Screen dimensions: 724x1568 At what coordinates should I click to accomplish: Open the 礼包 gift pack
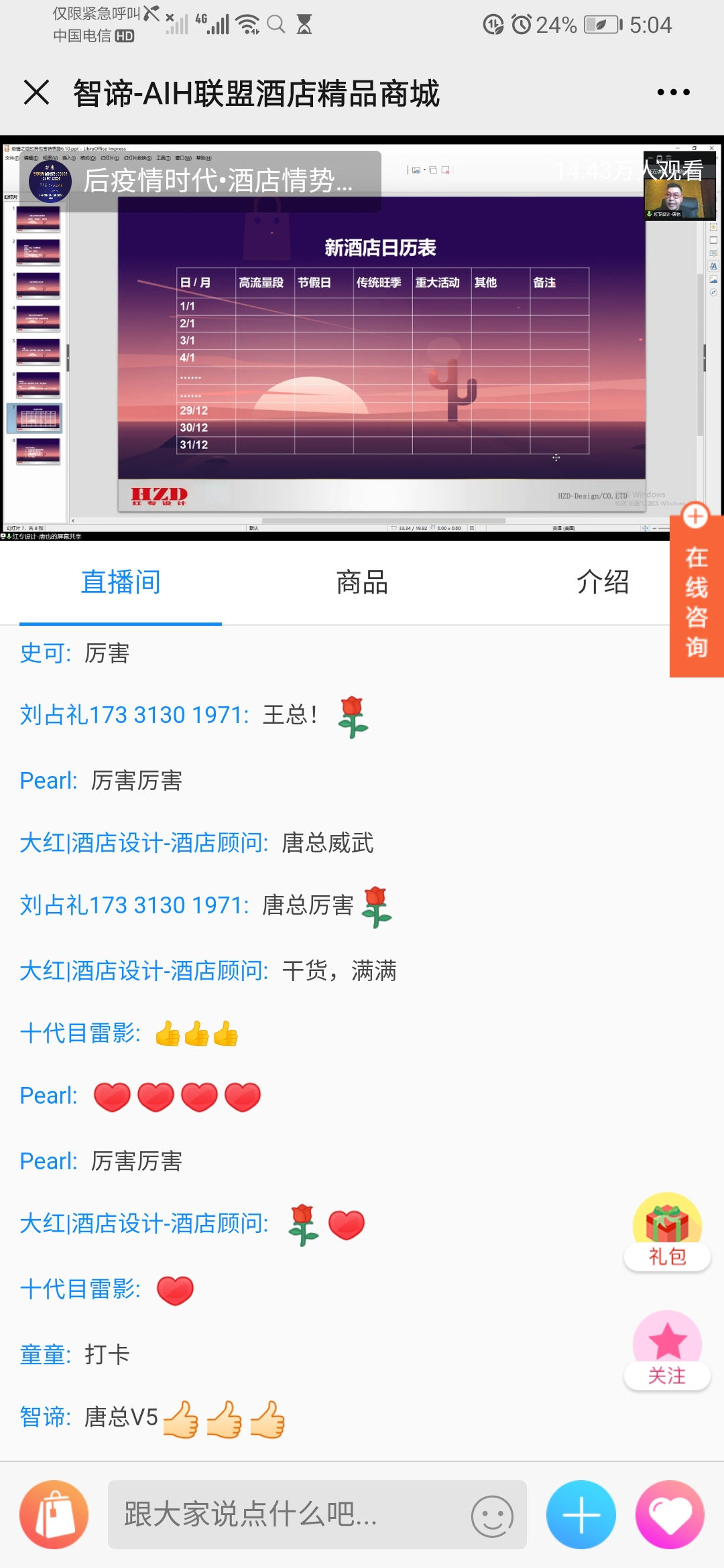coord(667,1232)
